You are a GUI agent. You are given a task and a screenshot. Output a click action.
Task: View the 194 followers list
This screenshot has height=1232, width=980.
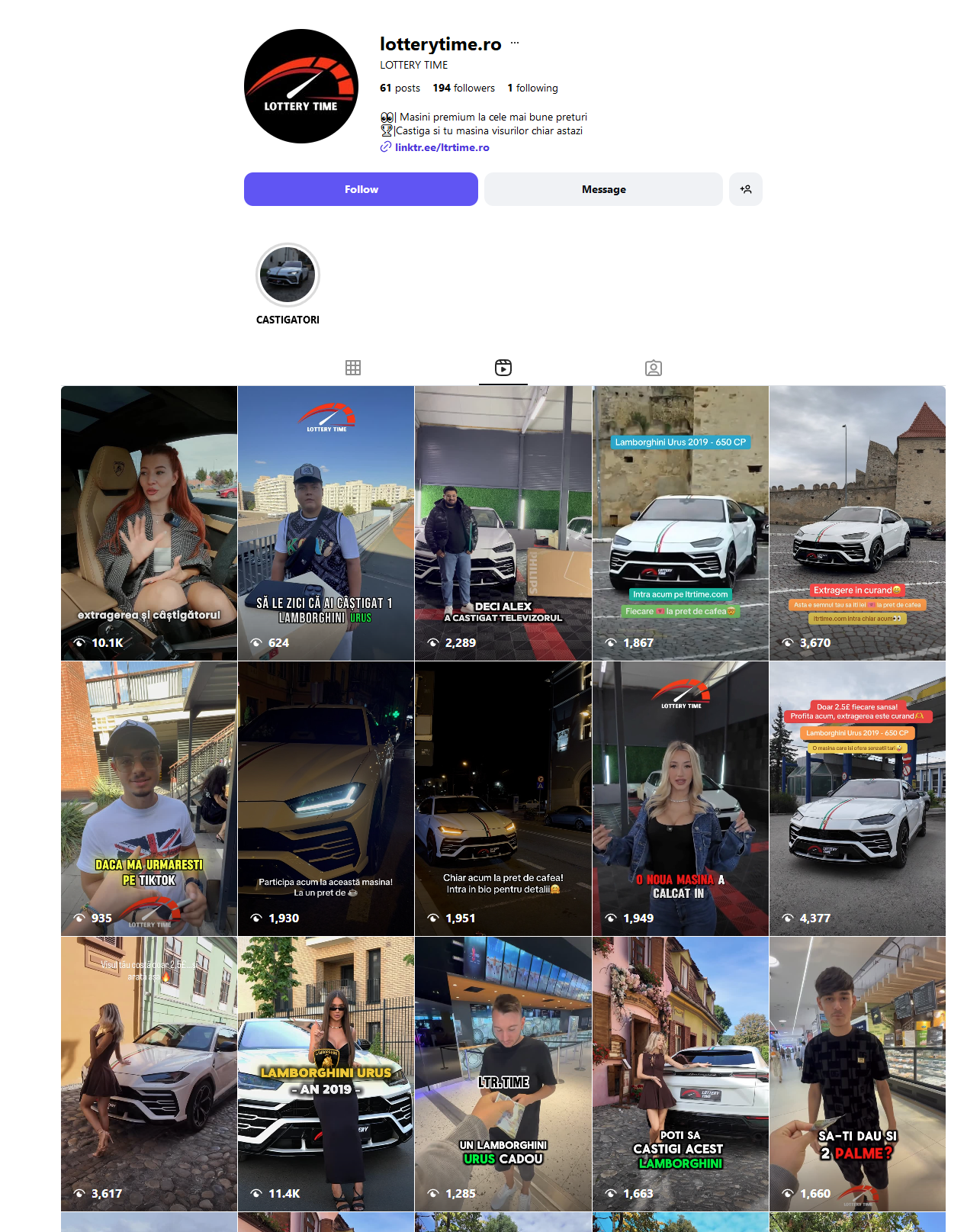[464, 88]
